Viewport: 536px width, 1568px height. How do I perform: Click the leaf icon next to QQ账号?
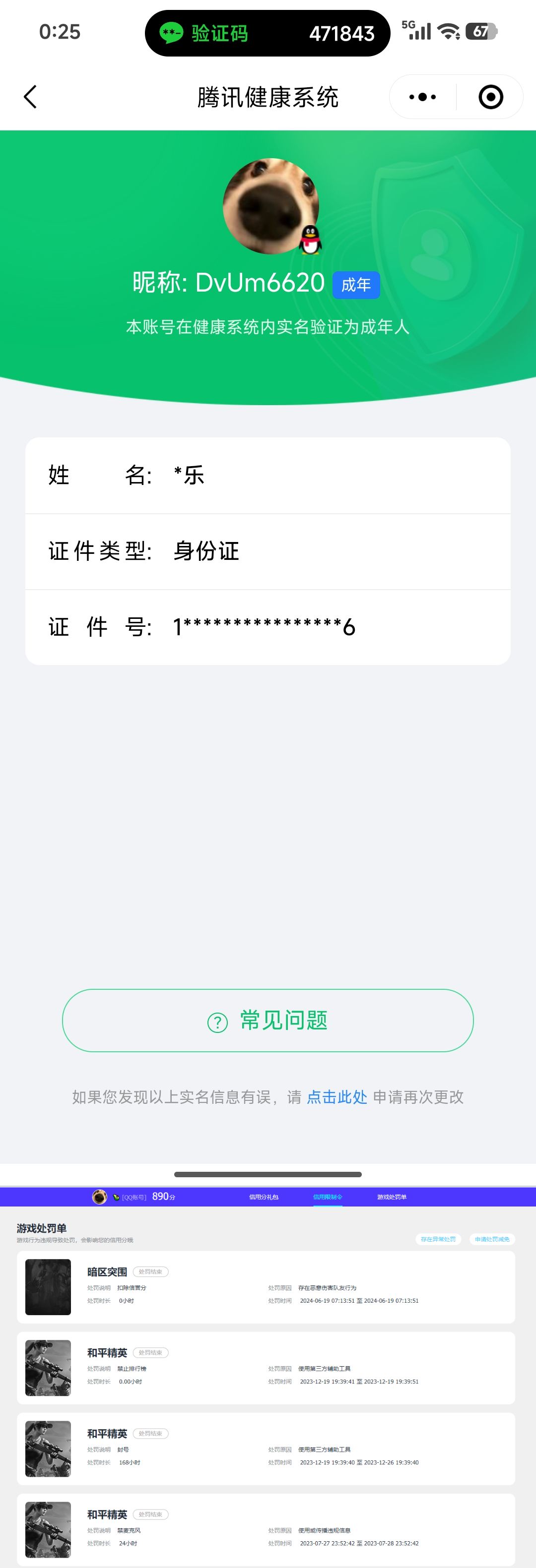117,1197
